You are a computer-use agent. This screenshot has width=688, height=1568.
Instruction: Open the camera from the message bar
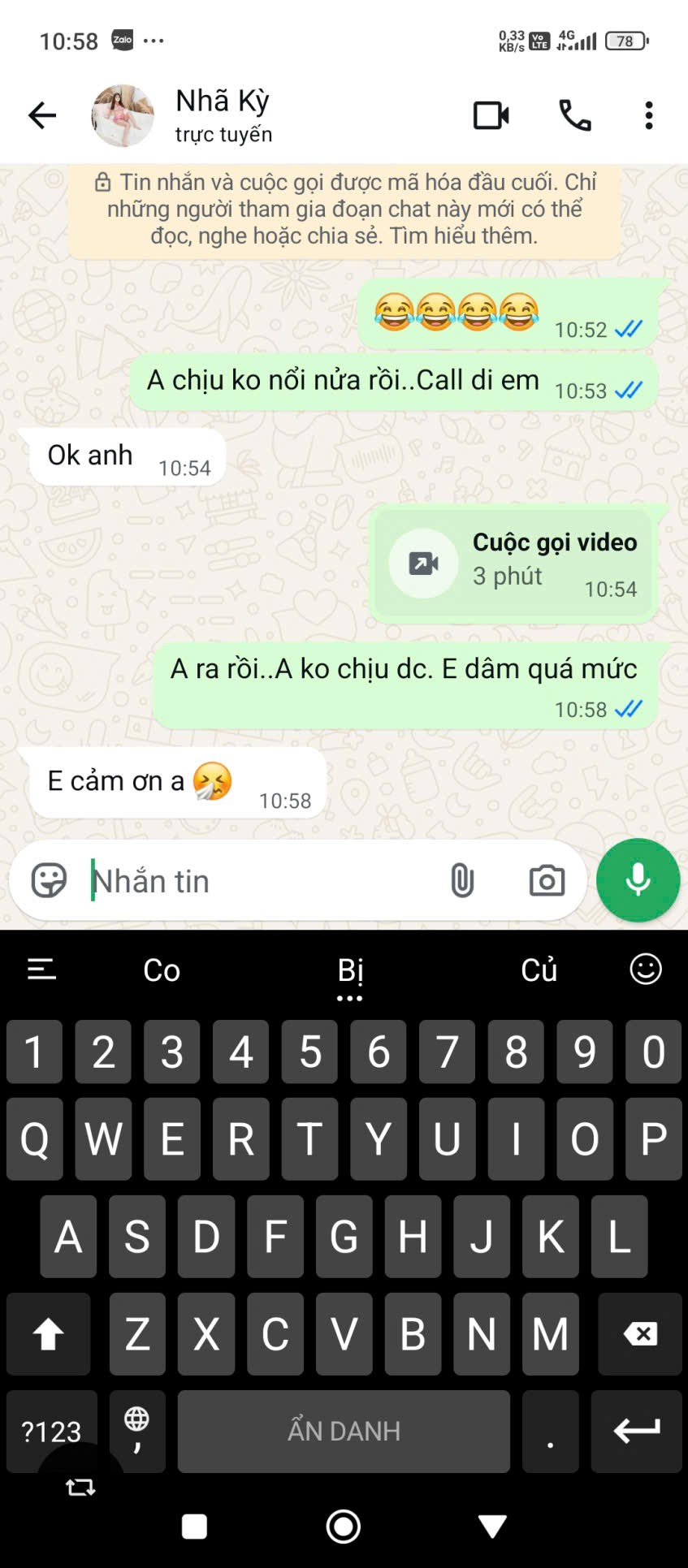[547, 880]
